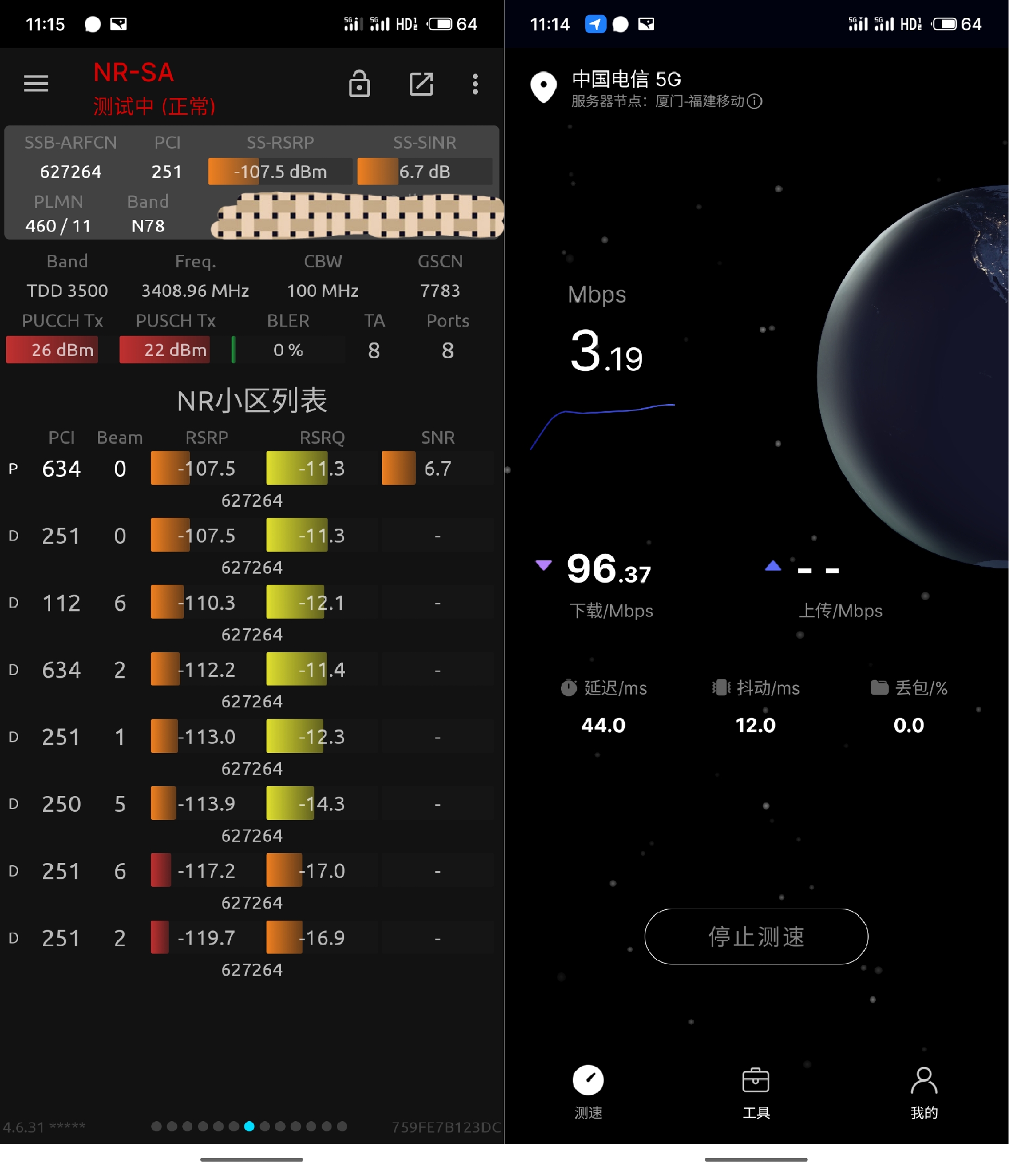This screenshot has width=1009, height=1176.
Task: Open the 我的 profile tab
Action: tap(924, 1092)
